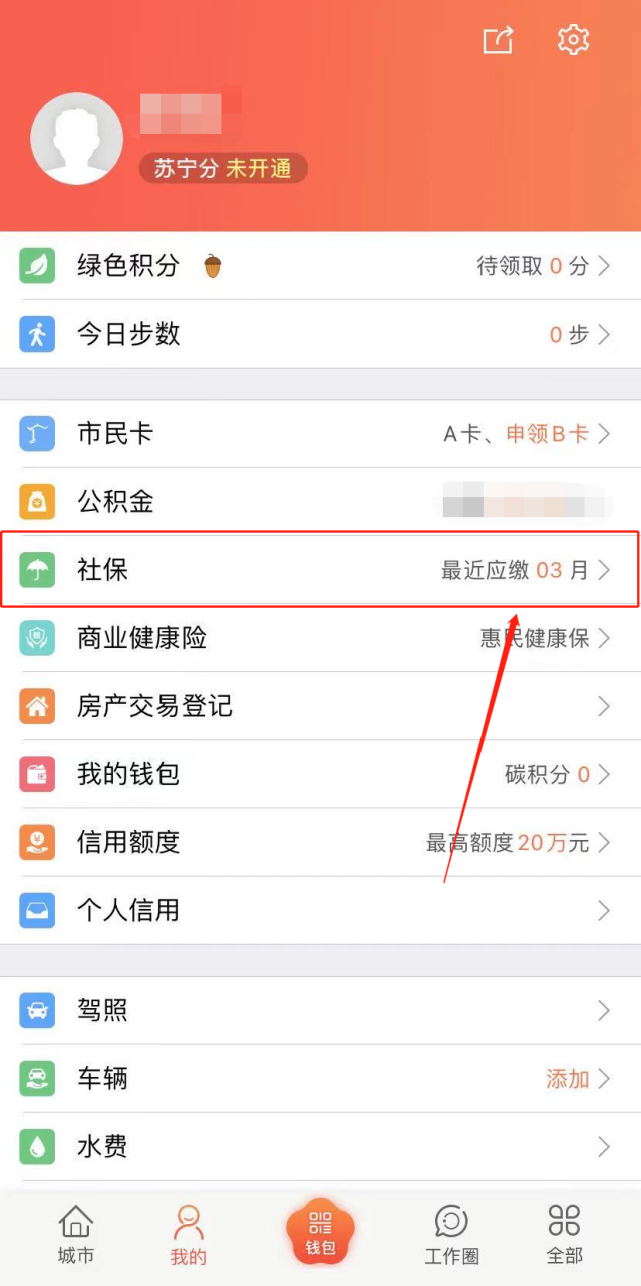Open the 水费 row
This screenshot has height=1286, width=641.
pos(320,1146)
